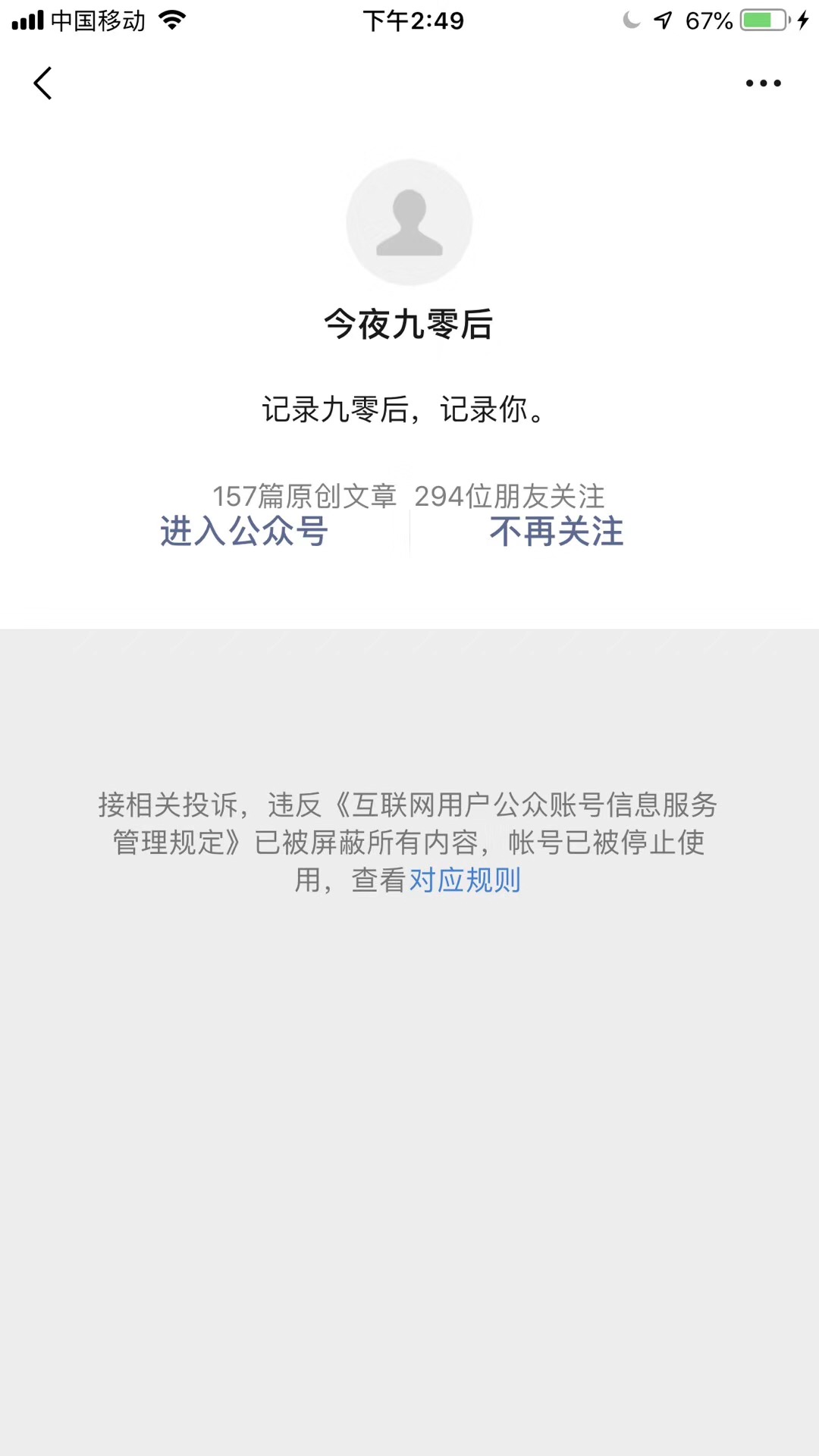
Task: Unfollow via 不再关注
Action: pos(557,531)
